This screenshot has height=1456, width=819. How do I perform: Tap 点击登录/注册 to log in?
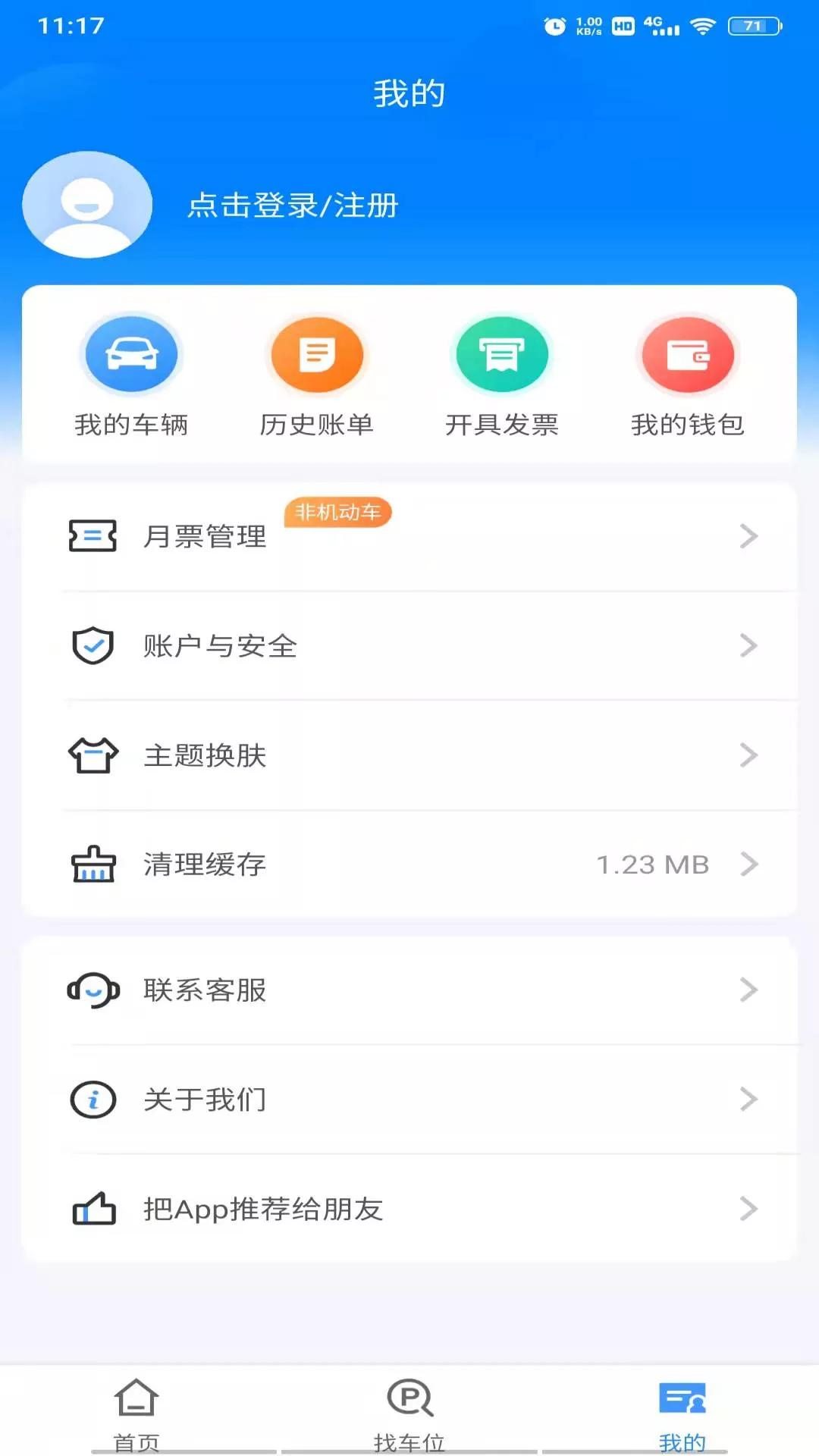tap(293, 206)
